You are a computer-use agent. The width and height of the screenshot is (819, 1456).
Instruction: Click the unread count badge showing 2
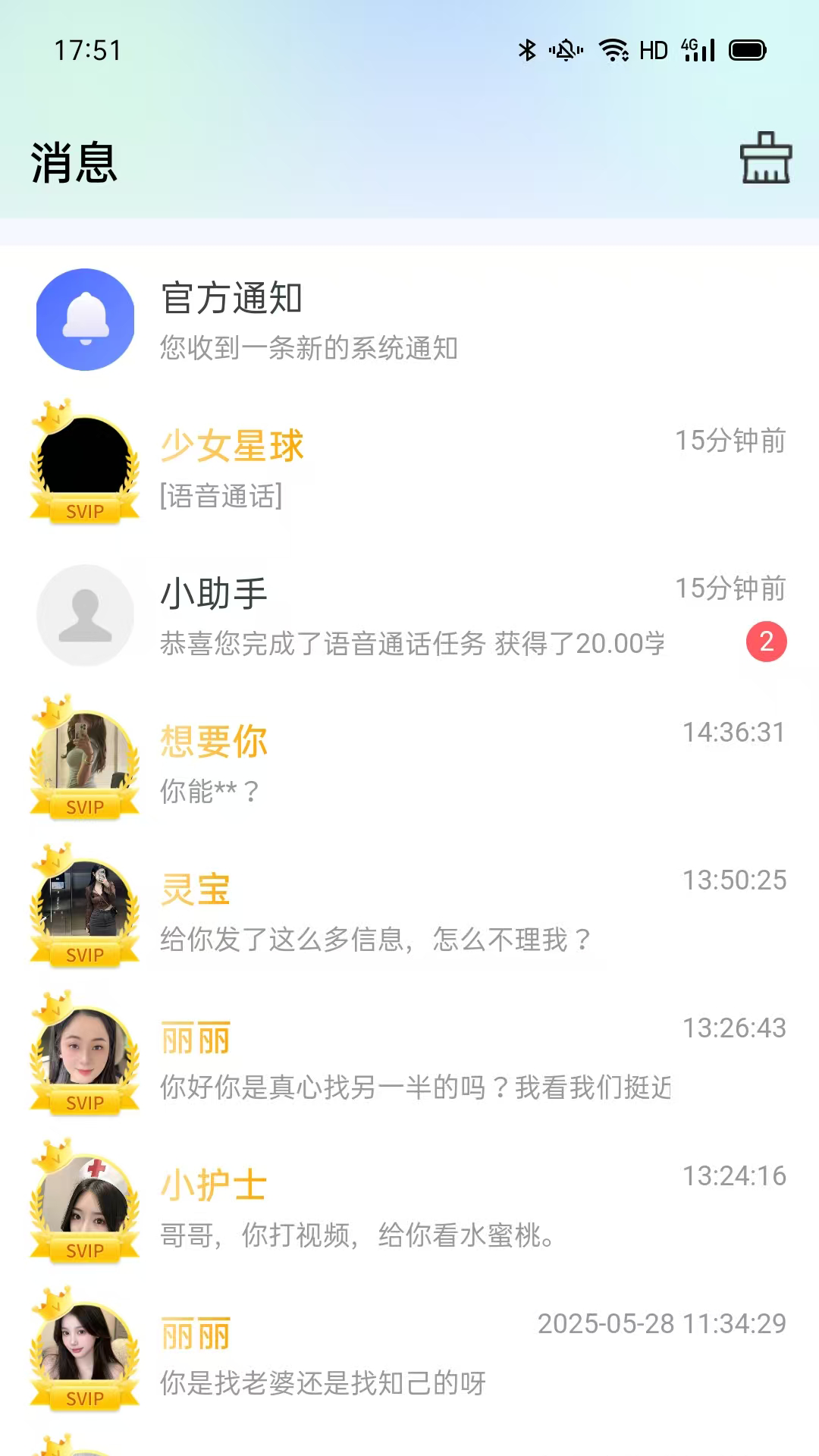767,641
